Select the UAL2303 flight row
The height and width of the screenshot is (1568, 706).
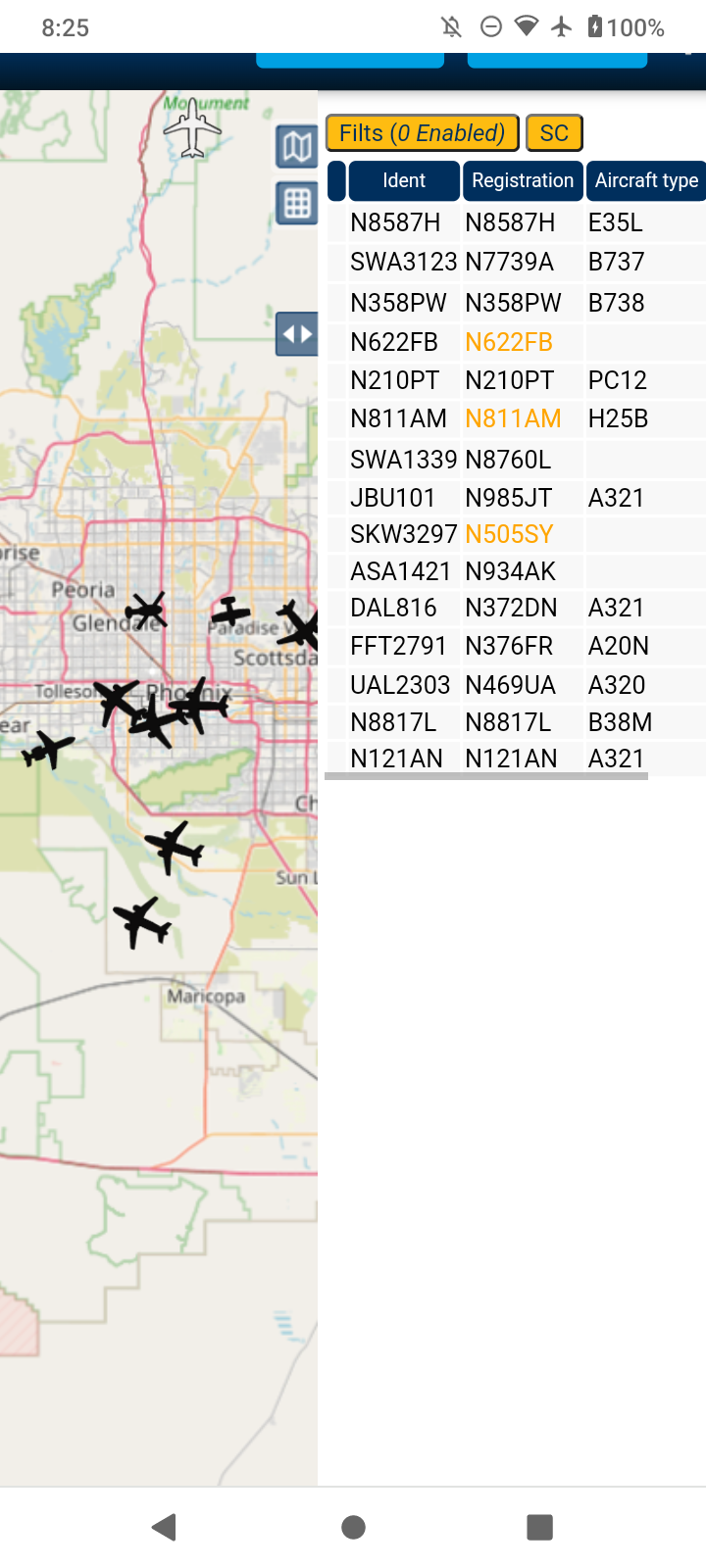(516, 685)
